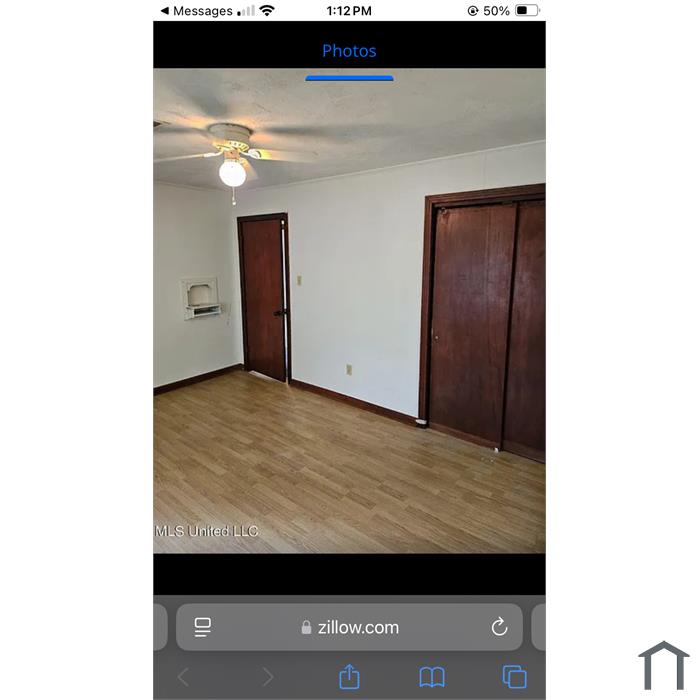Share this page via Safari

pyautogui.click(x=349, y=677)
